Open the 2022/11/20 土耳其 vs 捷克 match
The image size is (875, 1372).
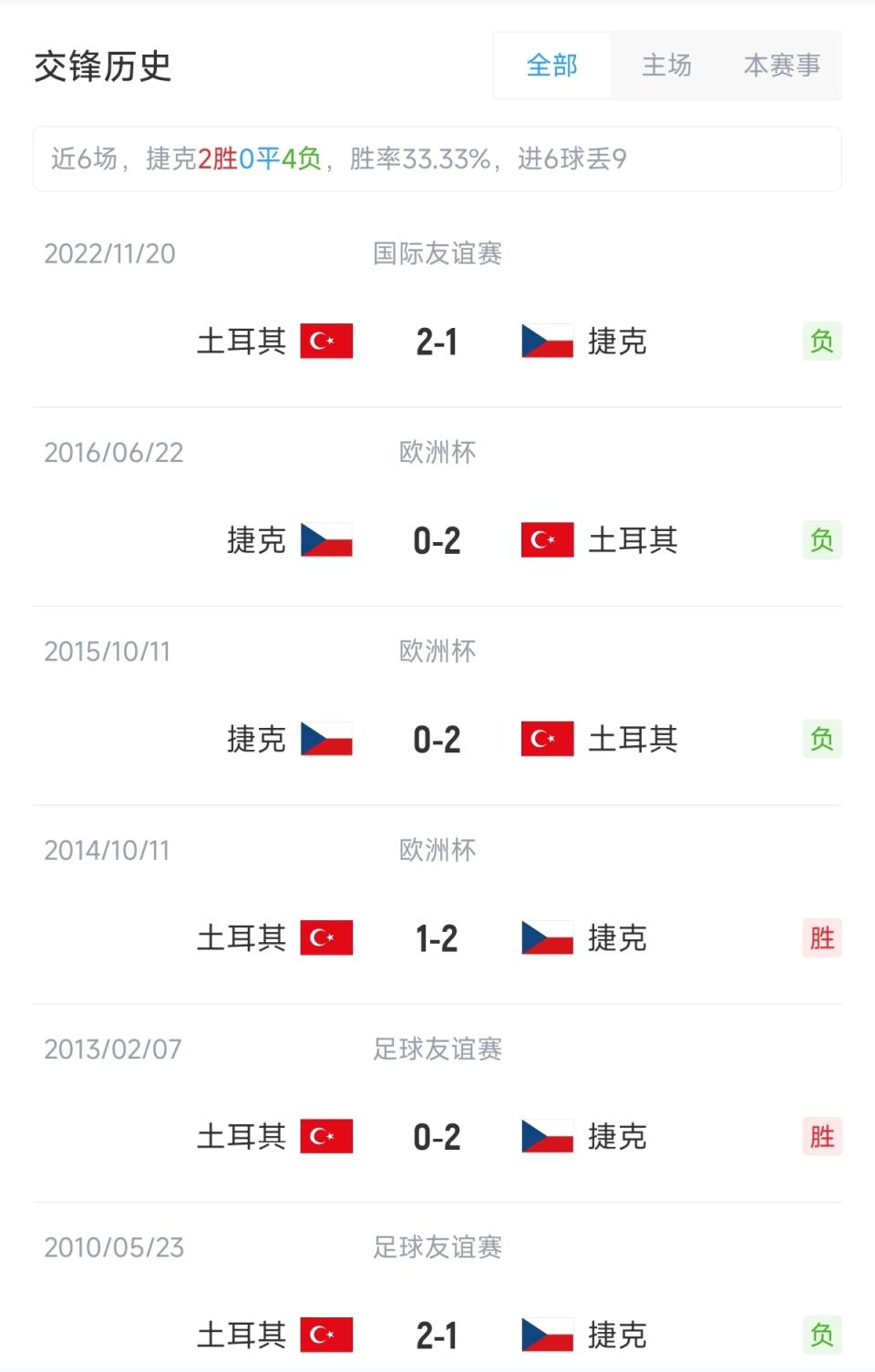(x=437, y=342)
